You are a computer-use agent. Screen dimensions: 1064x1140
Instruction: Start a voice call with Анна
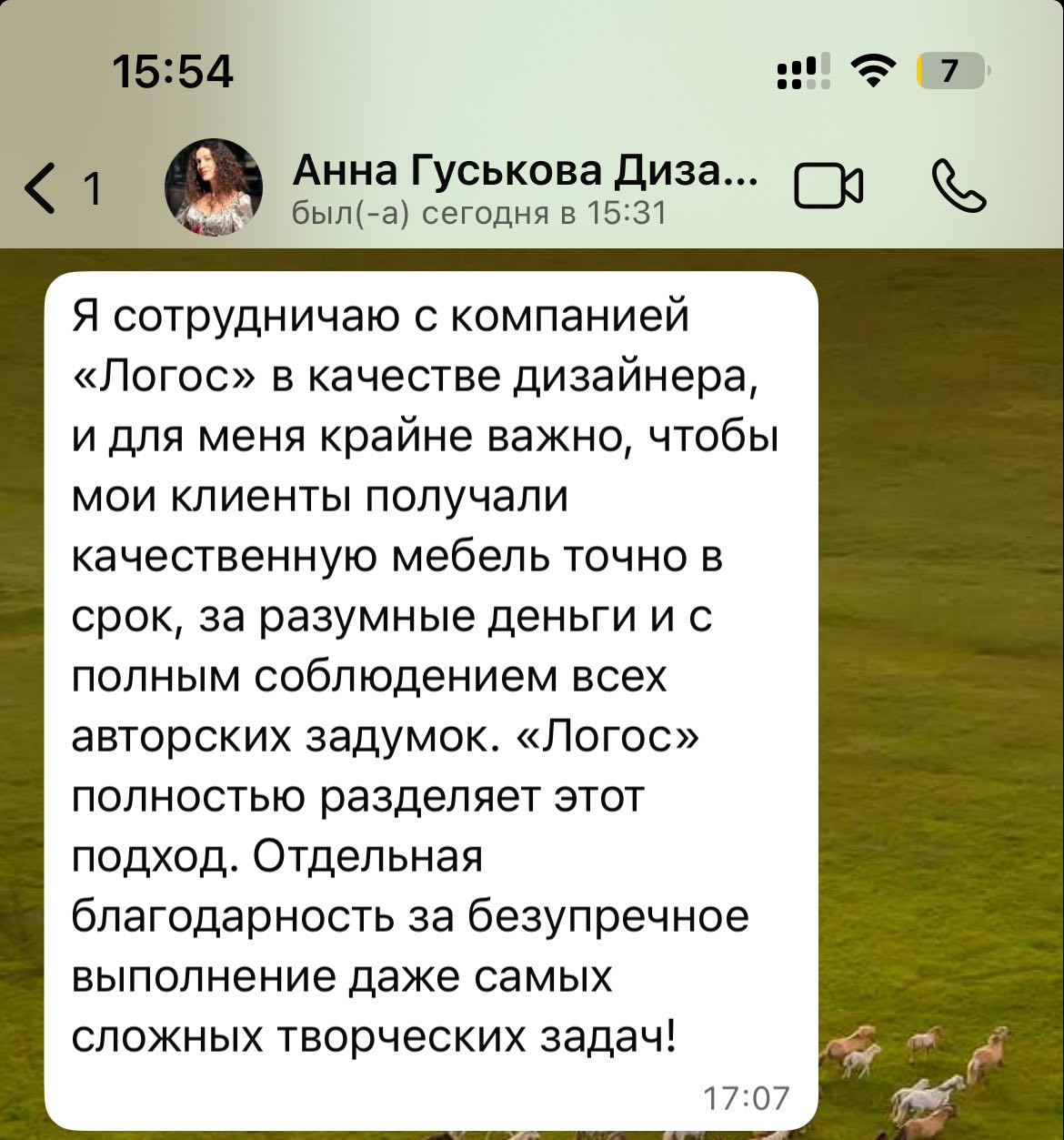click(959, 187)
